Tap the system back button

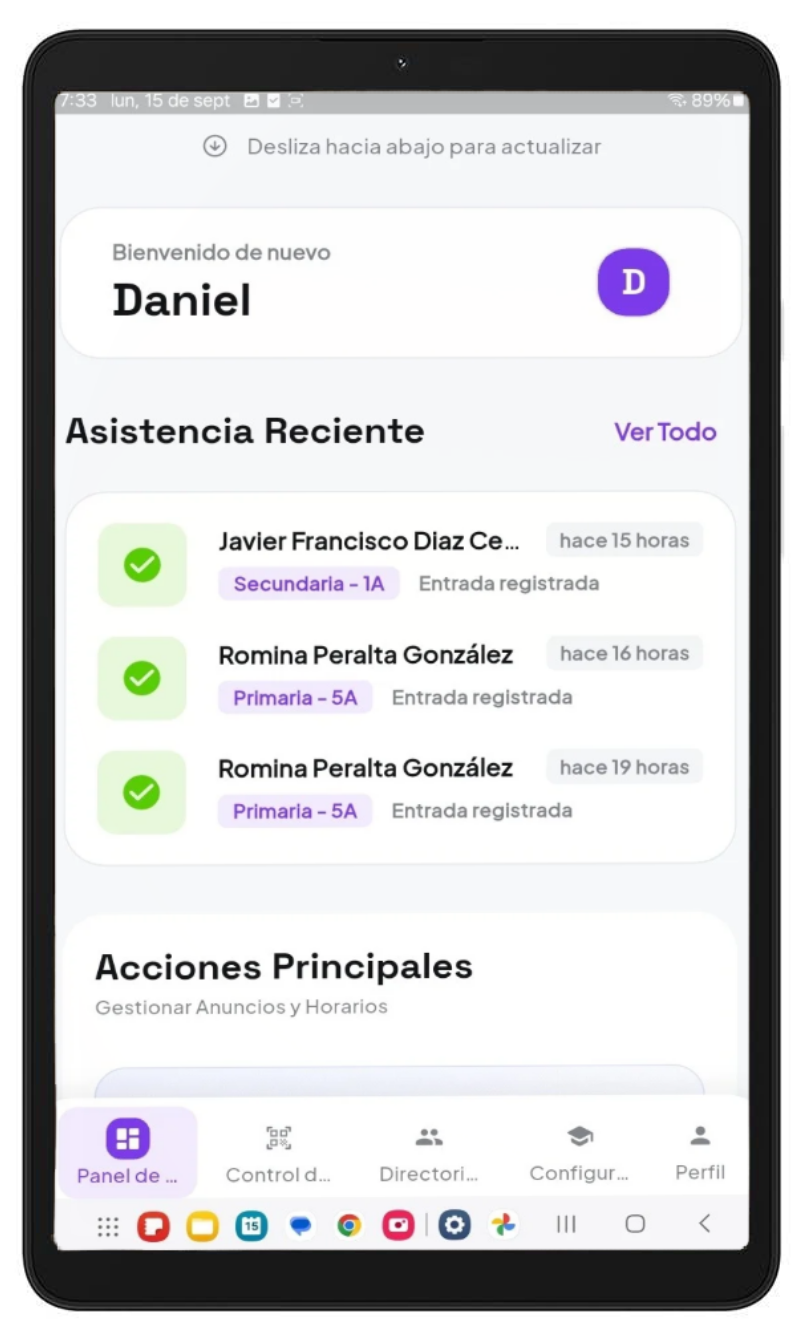tap(704, 1224)
